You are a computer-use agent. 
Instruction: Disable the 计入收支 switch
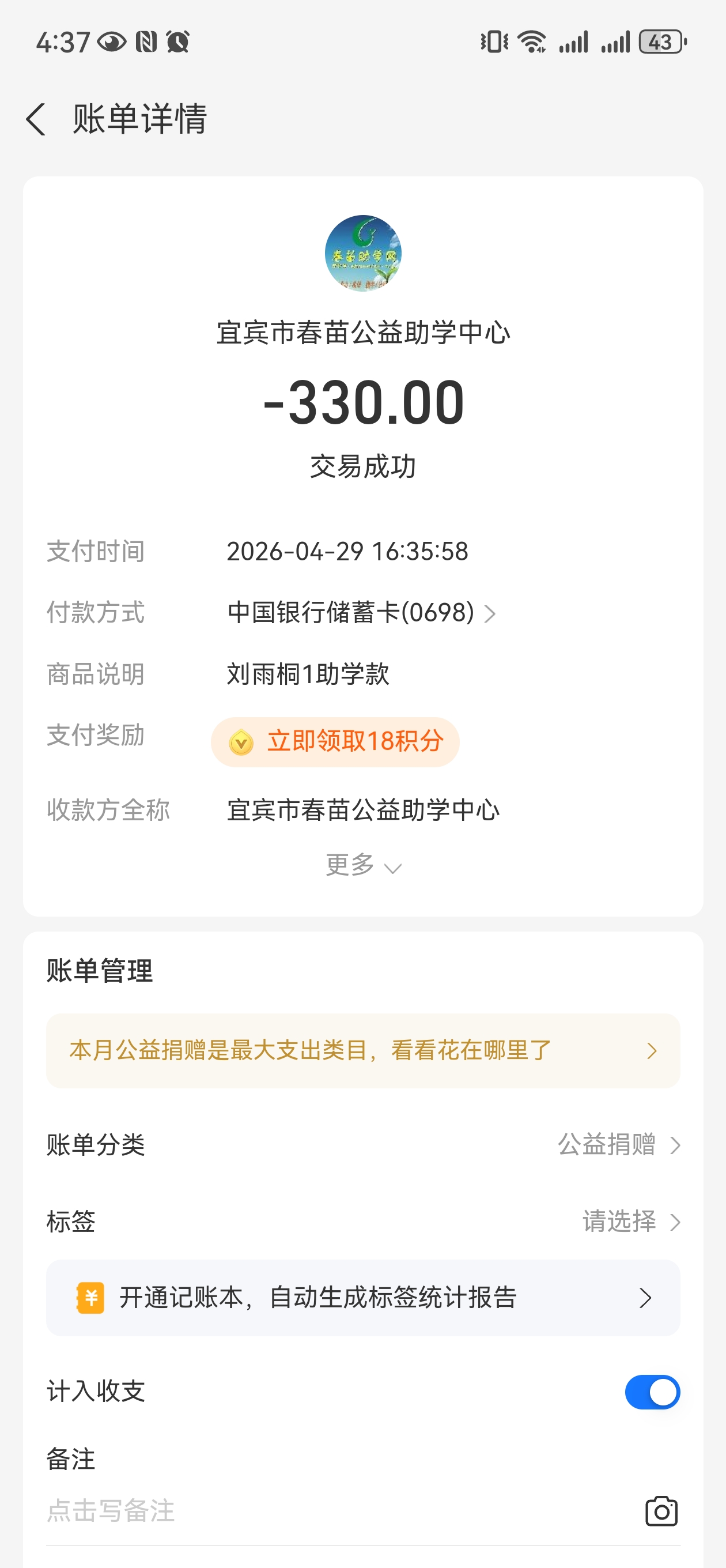tap(652, 1392)
